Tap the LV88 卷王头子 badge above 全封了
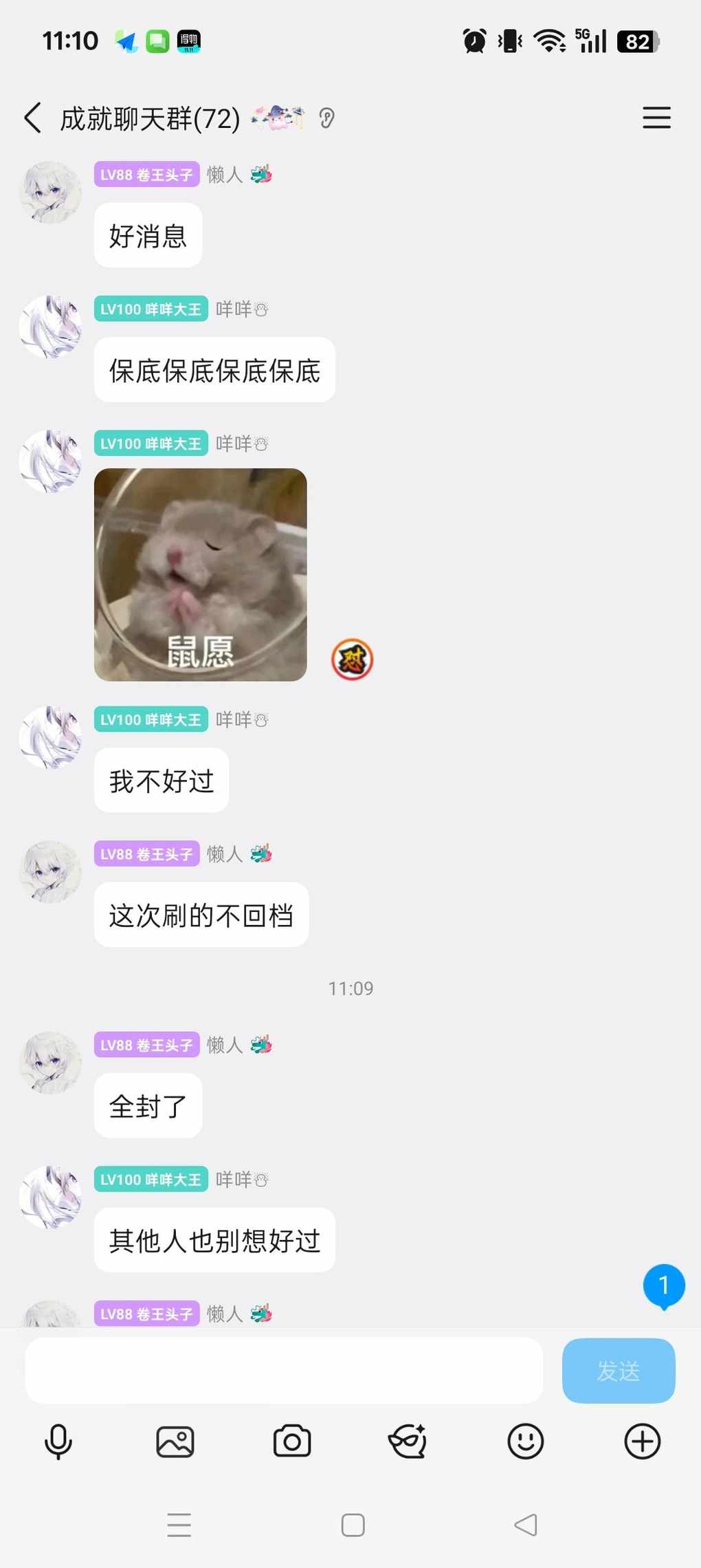 (146, 1045)
